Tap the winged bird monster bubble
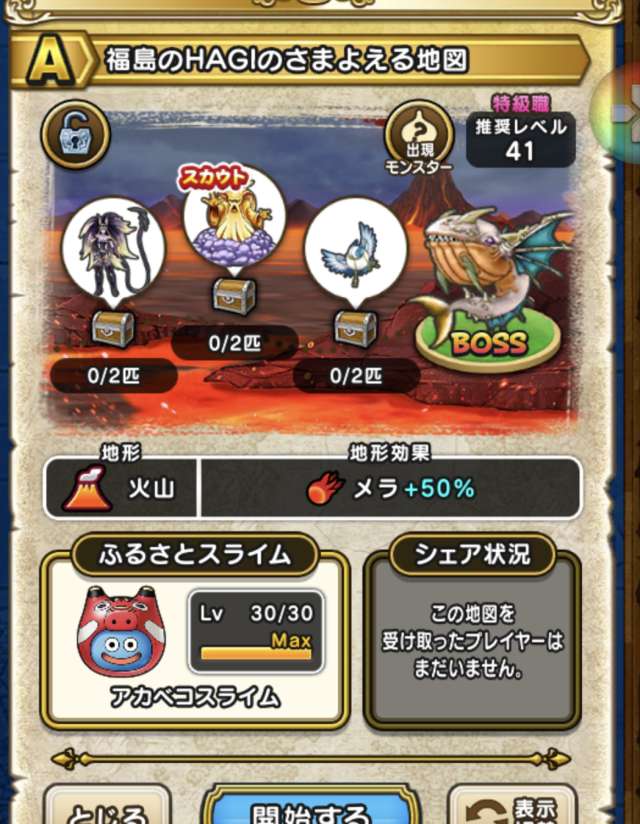The height and width of the screenshot is (824, 640). [x=355, y=247]
